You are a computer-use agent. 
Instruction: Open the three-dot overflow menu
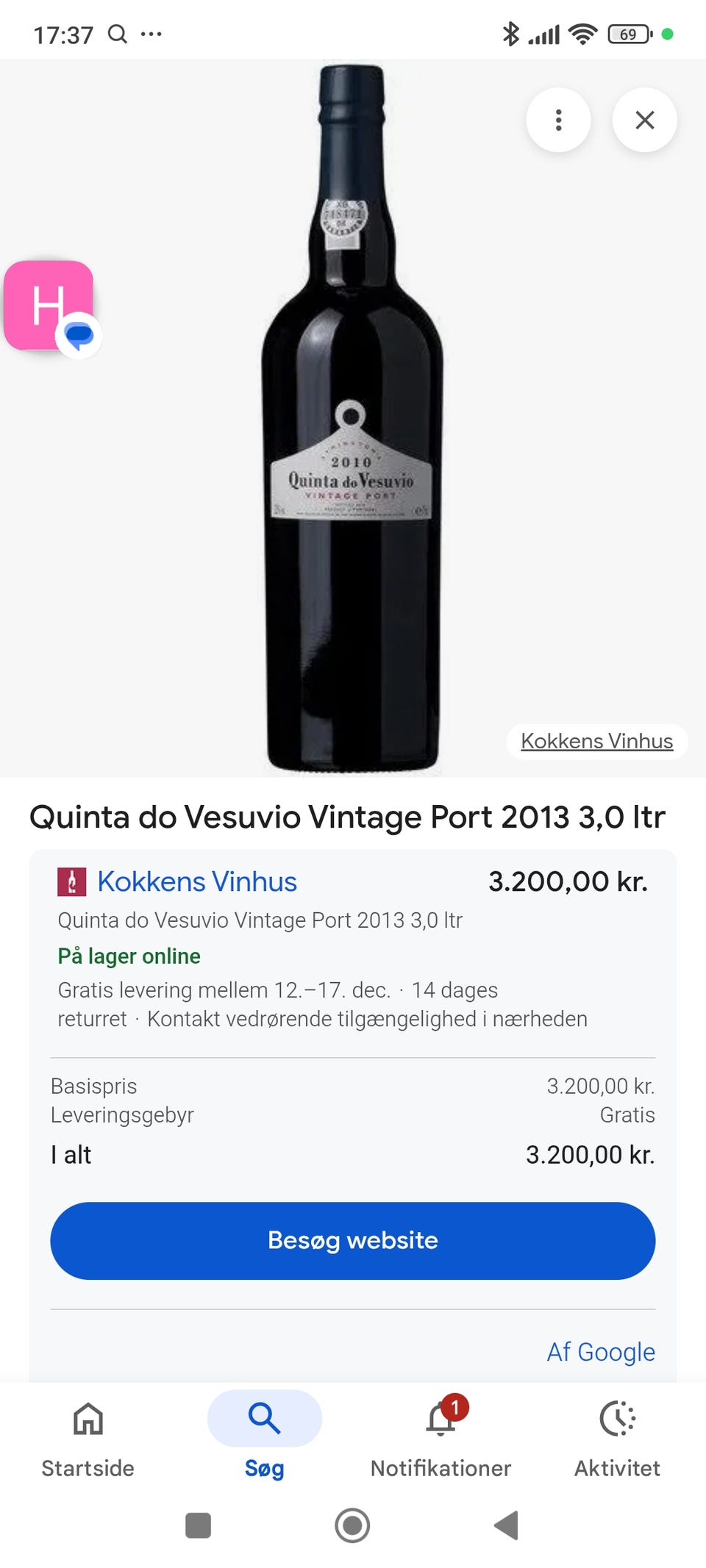pyautogui.click(x=558, y=120)
